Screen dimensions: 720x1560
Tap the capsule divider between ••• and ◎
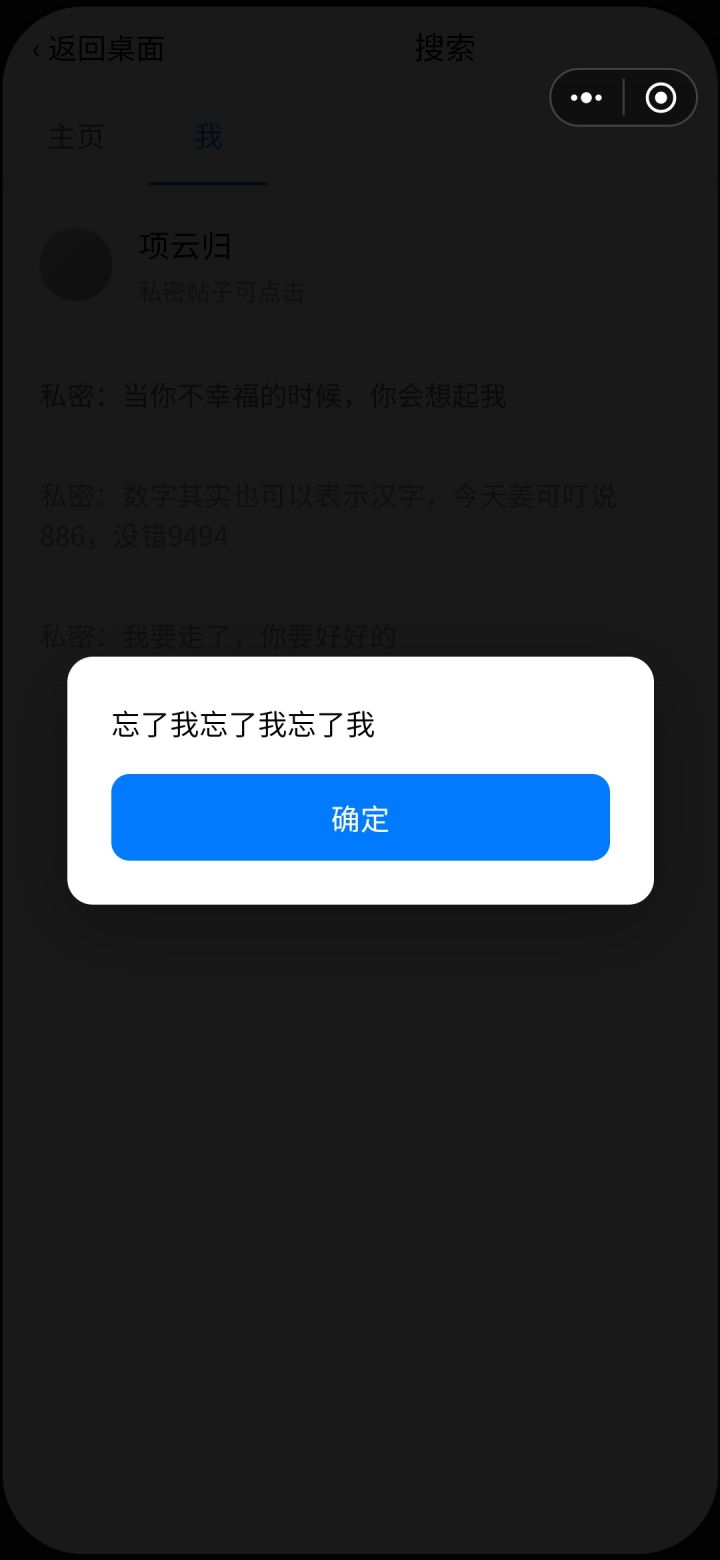622,97
